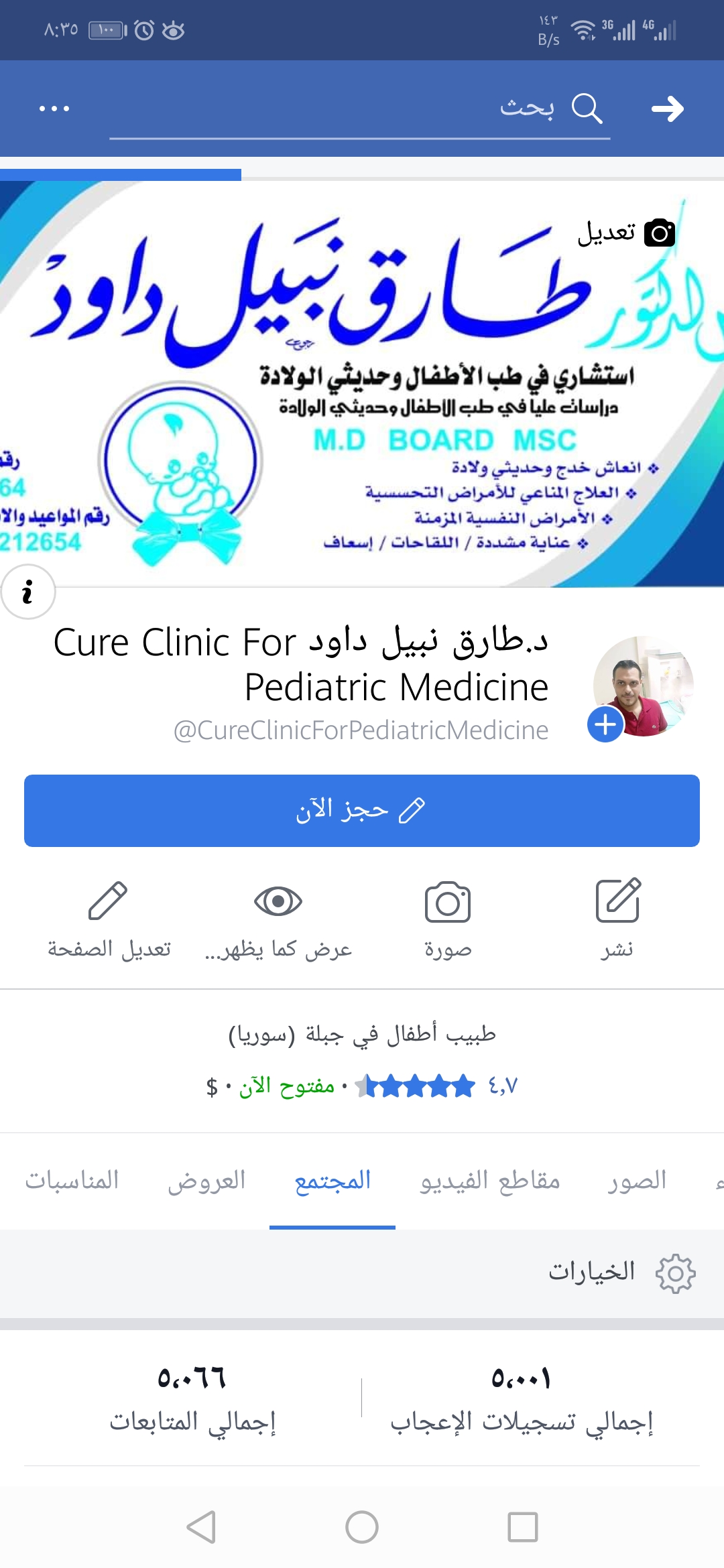Image resolution: width=724 pixels, height=1568 pixels.
Task: Open the page info icon
Action: click(x=27, y=592)
